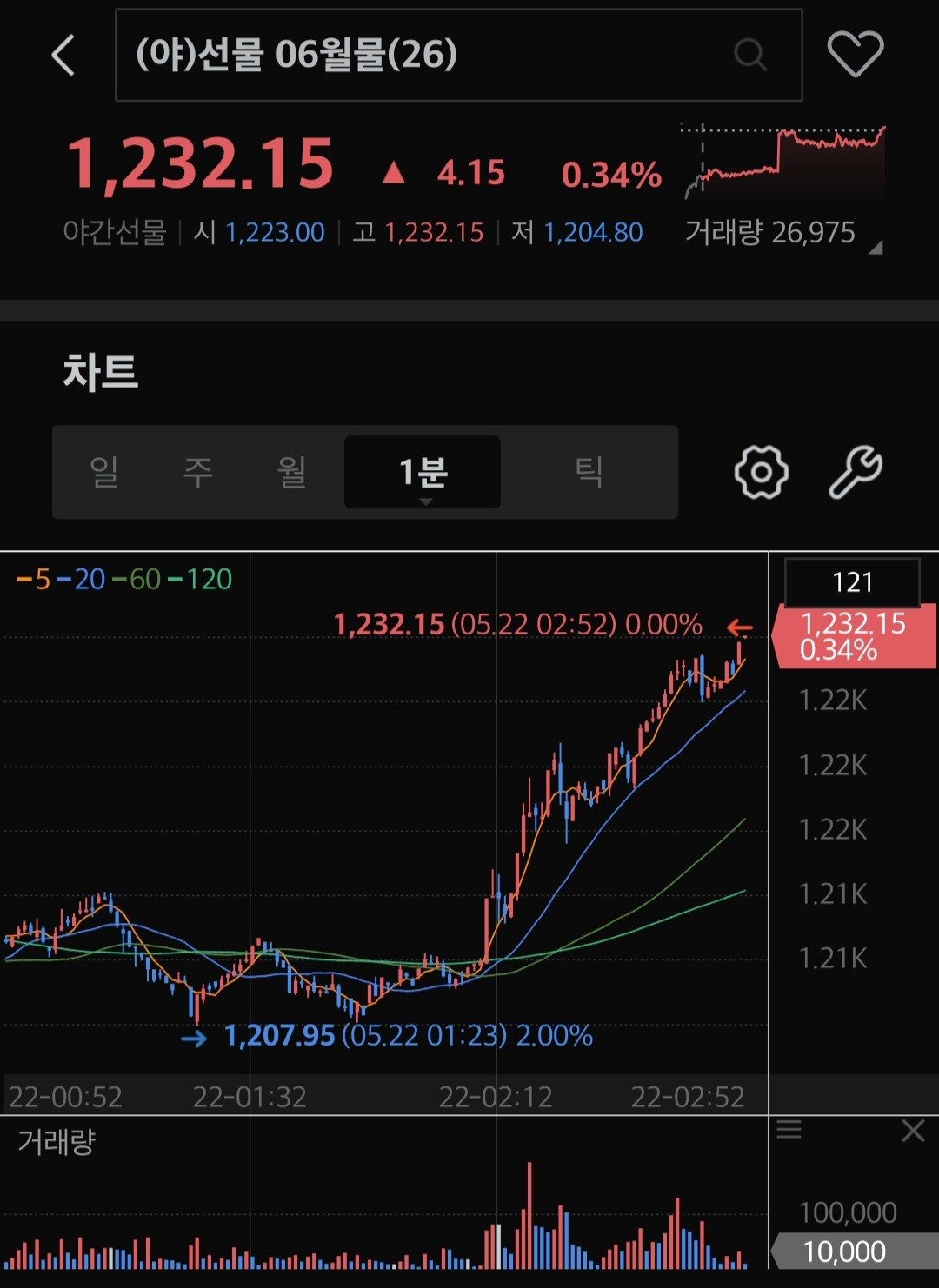
Task: Switch chart to 틱 (tick) tab
Action: tap(589, 472)
